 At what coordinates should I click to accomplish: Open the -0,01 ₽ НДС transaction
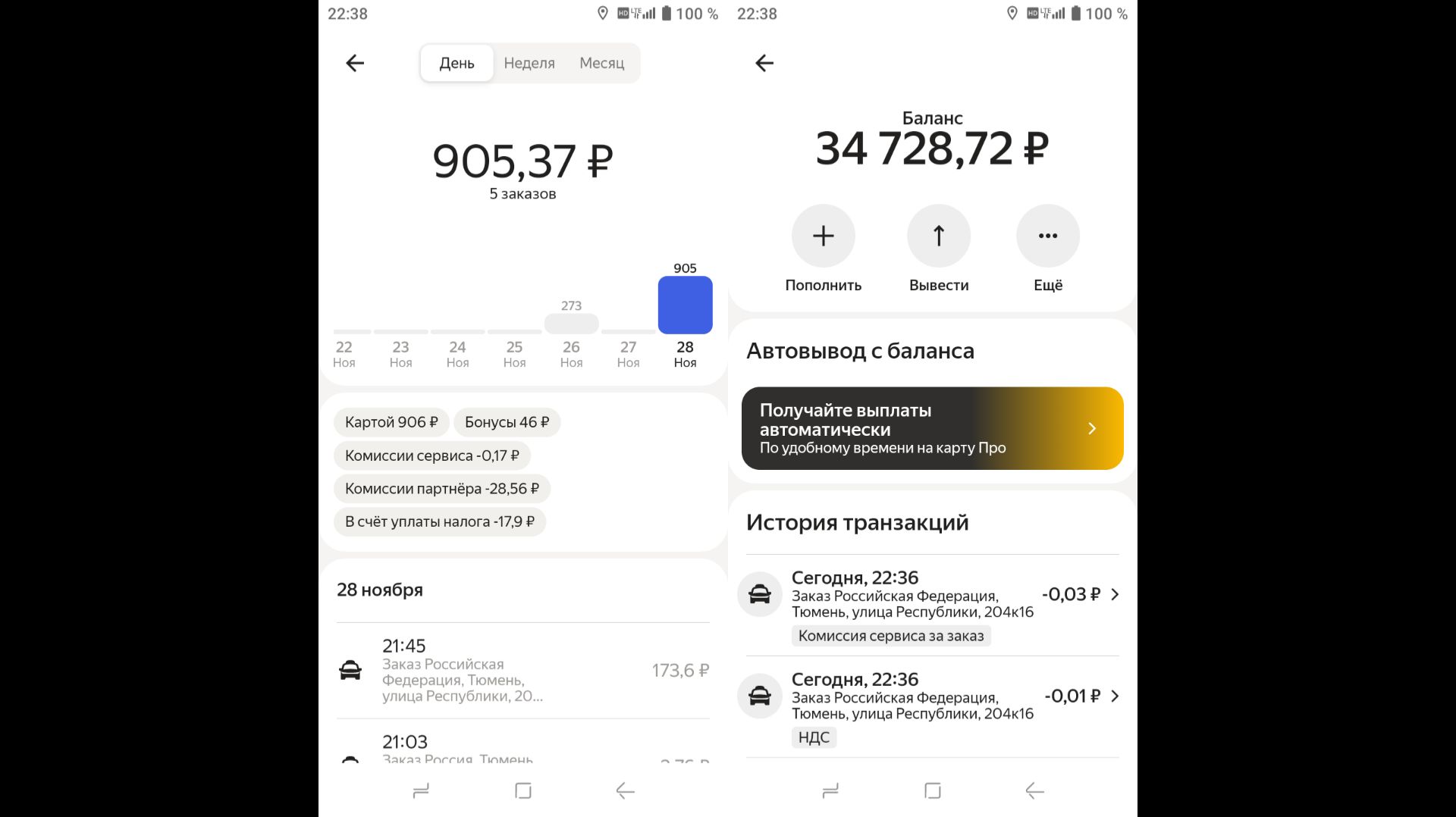click(932, 706)
